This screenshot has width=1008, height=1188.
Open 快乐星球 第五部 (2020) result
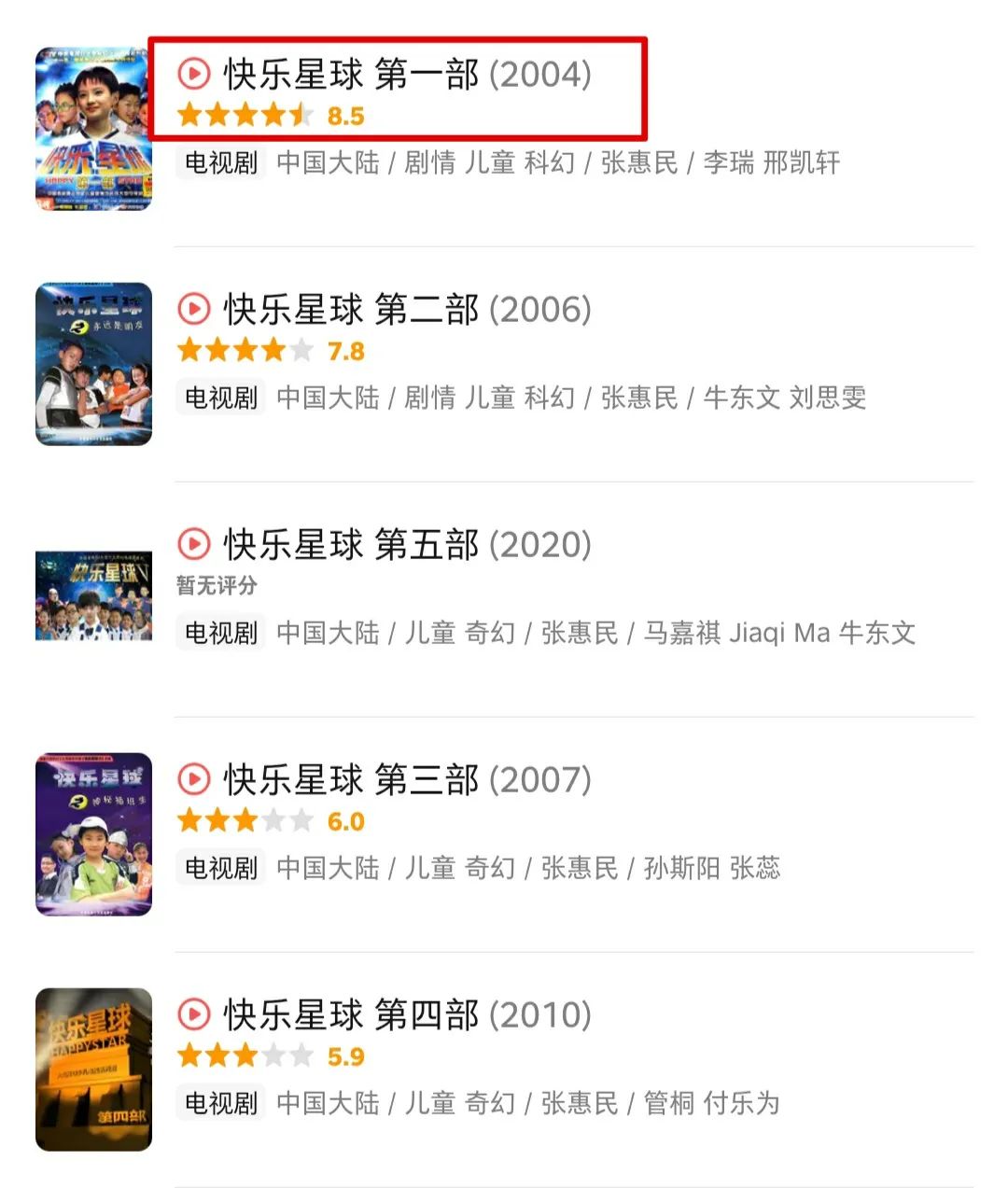(407, 545)
